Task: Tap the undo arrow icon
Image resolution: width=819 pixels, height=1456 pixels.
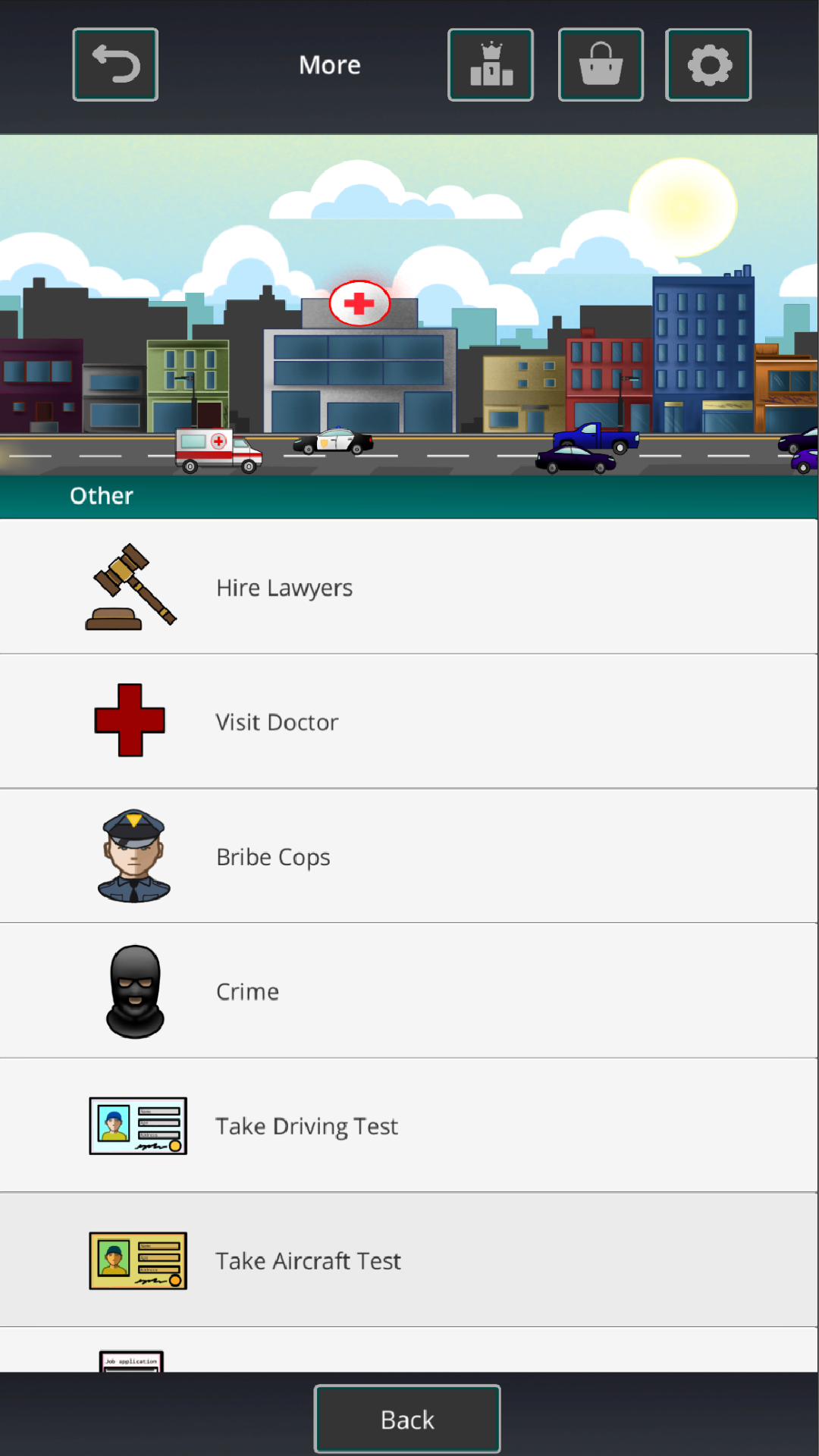Action: 115,64
